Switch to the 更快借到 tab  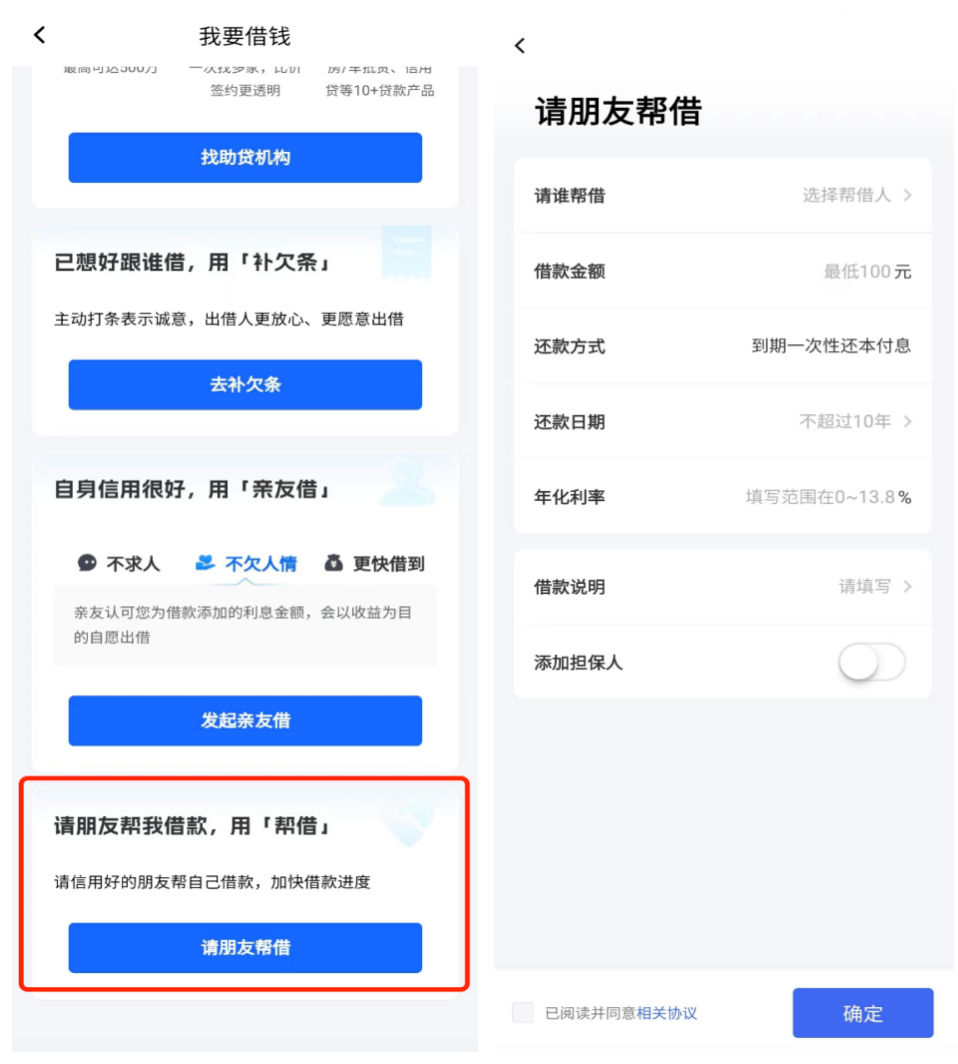(x=375, y=564)
